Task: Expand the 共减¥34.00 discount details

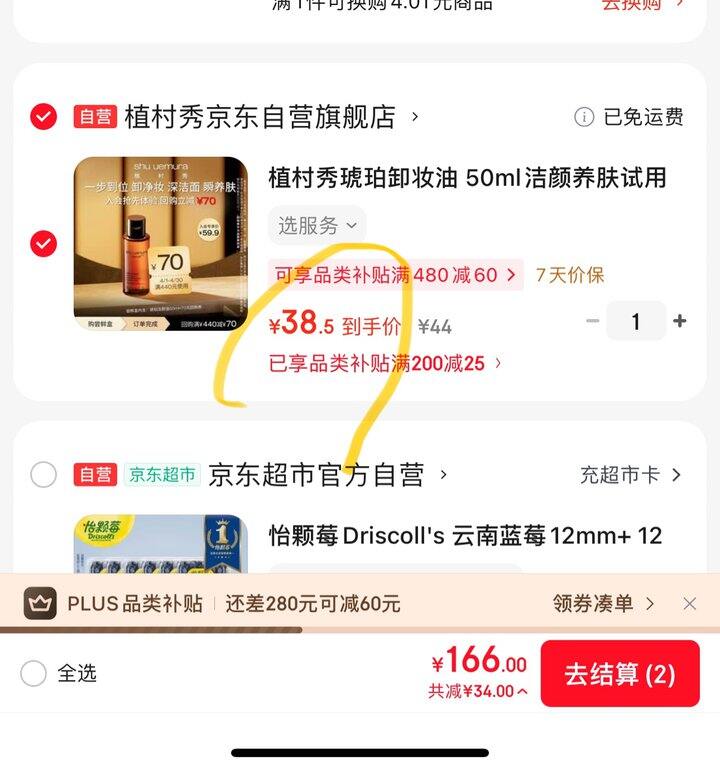Action: [478, 691]
